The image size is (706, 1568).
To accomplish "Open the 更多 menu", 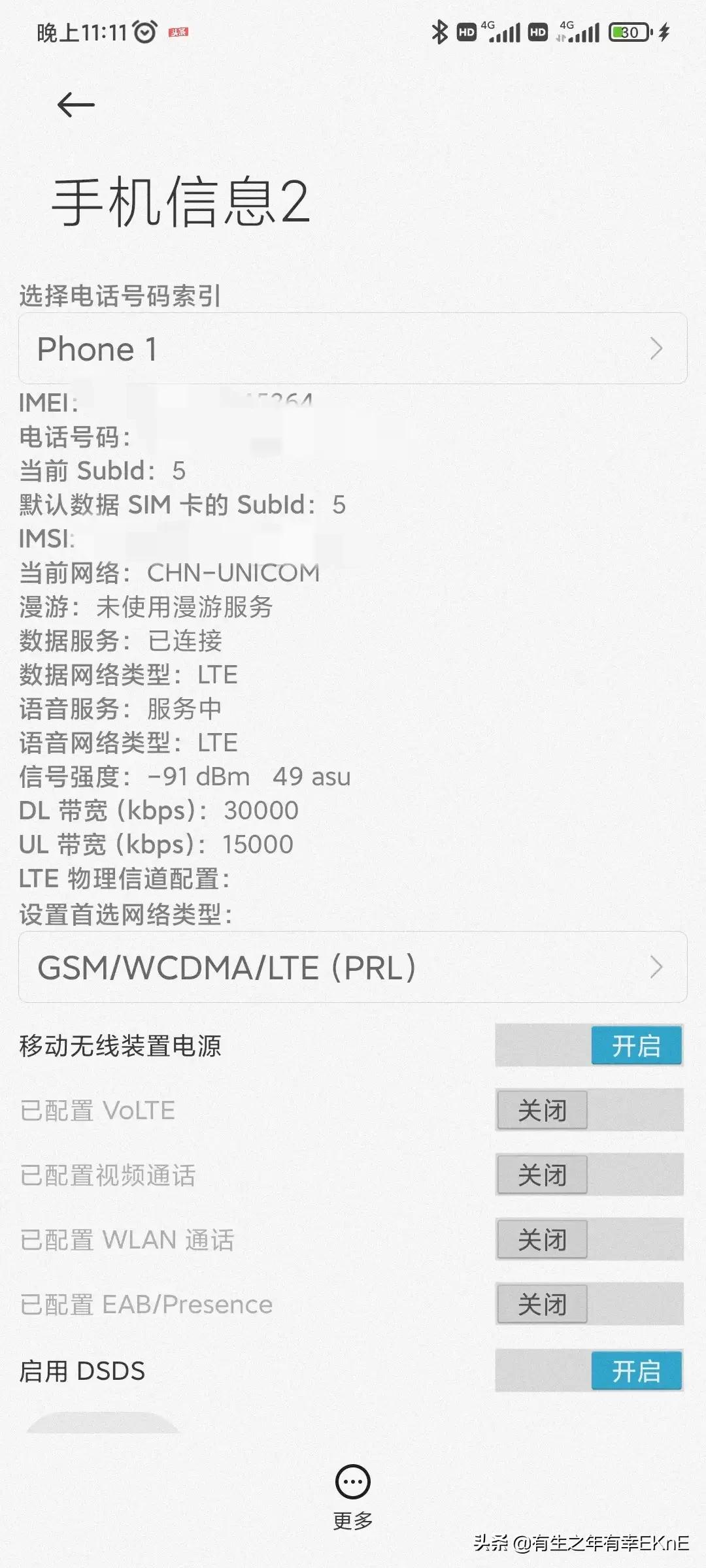I will (353, 1492).
